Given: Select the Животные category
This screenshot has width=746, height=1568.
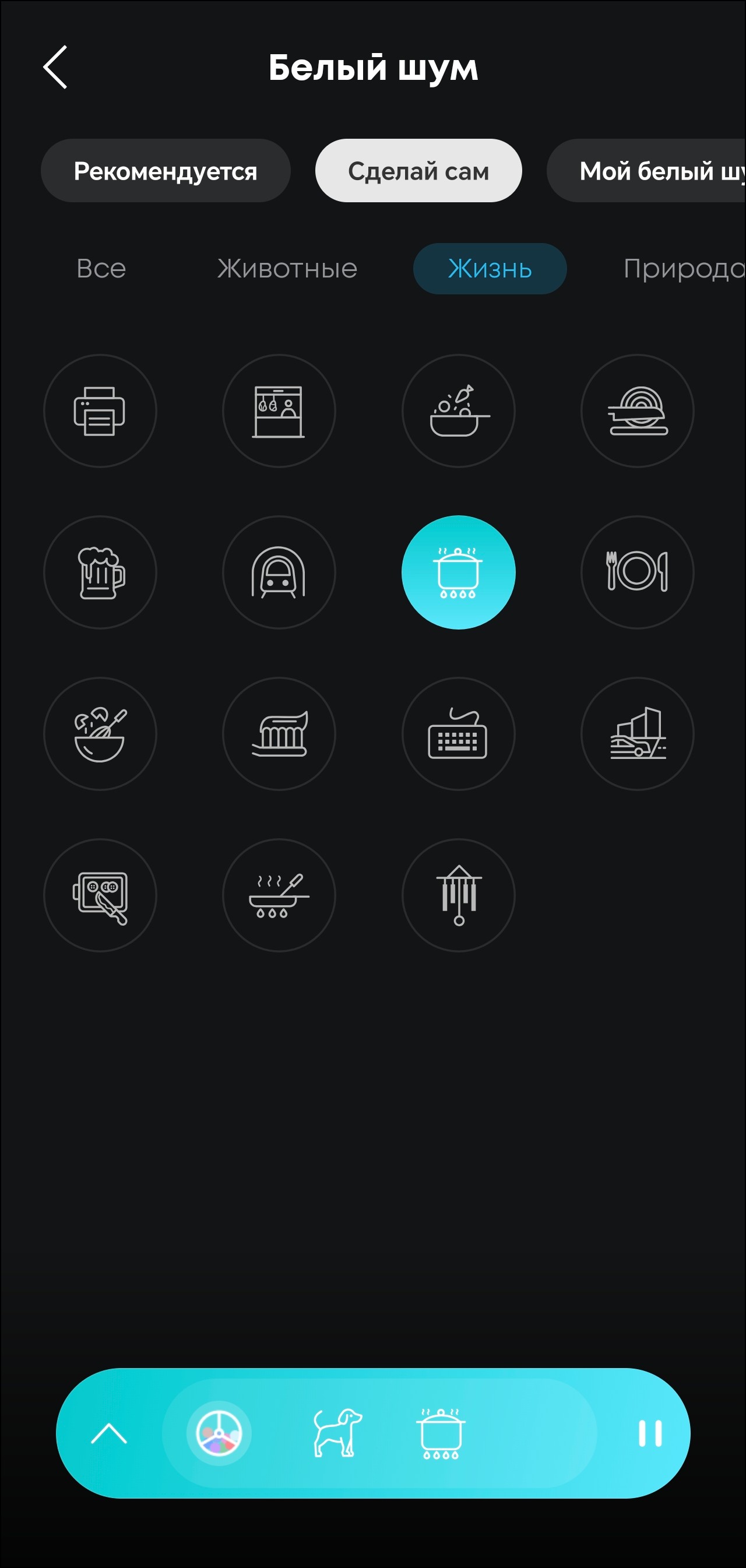Looking at the screenshot, I should coord(287,269).
